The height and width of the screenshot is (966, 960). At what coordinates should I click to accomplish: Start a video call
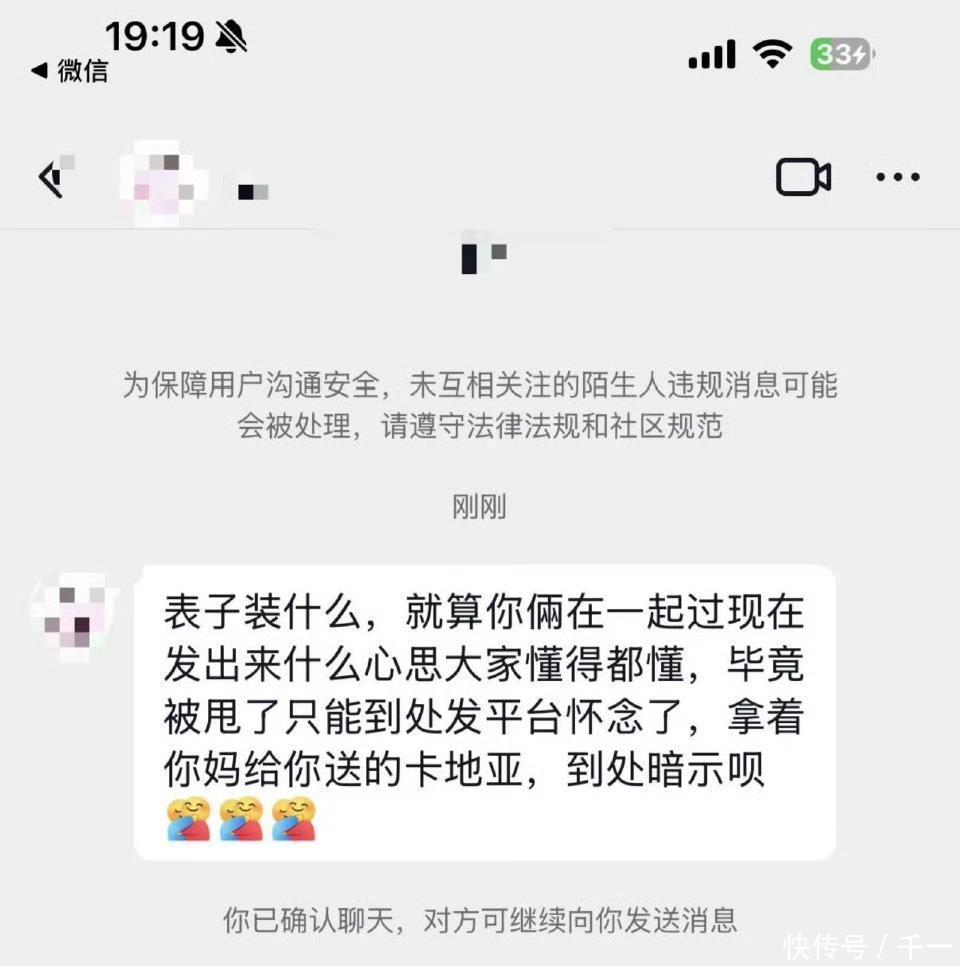click(803, 178)
